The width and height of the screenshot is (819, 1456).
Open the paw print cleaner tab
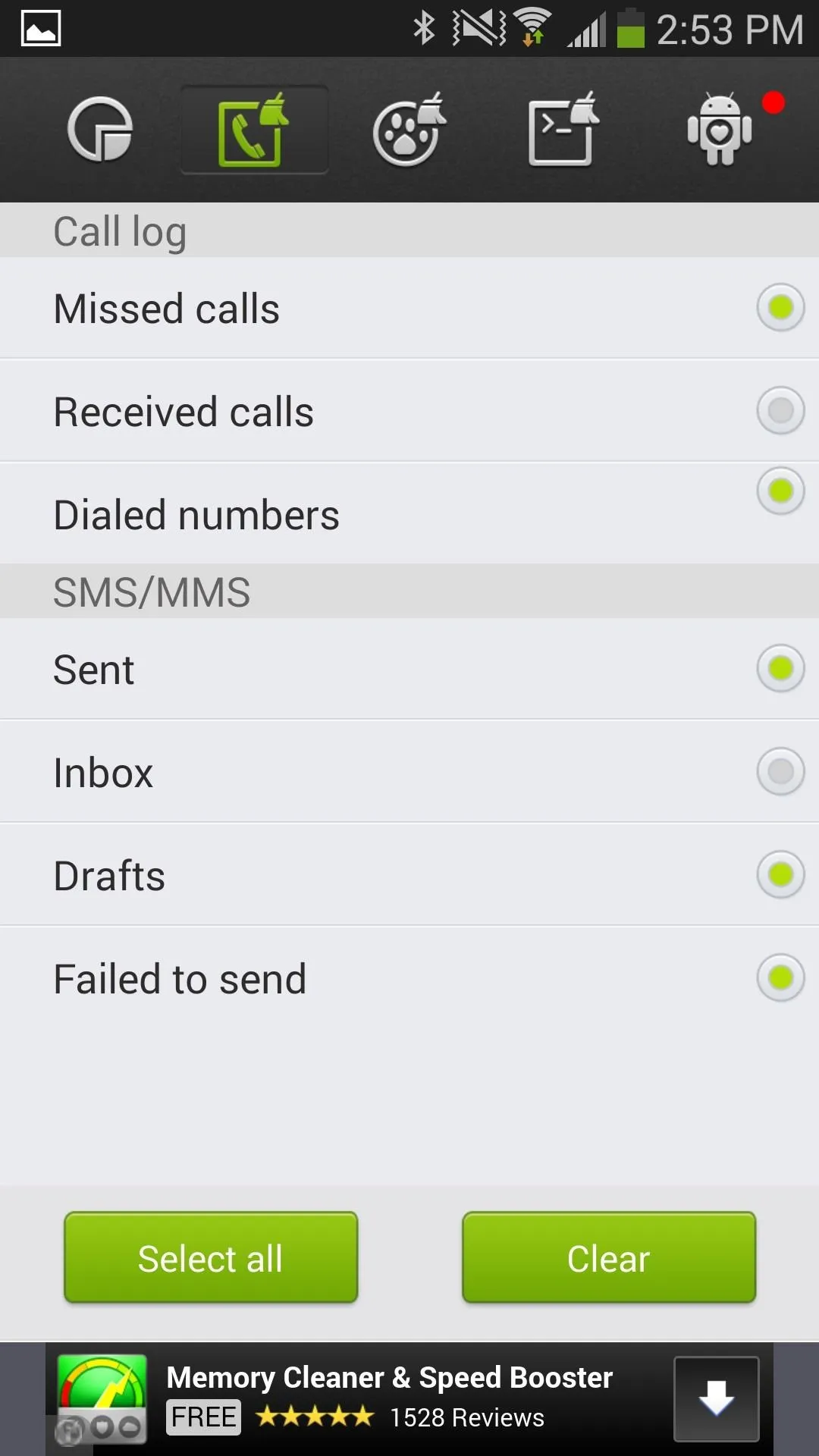click(409, 130)
